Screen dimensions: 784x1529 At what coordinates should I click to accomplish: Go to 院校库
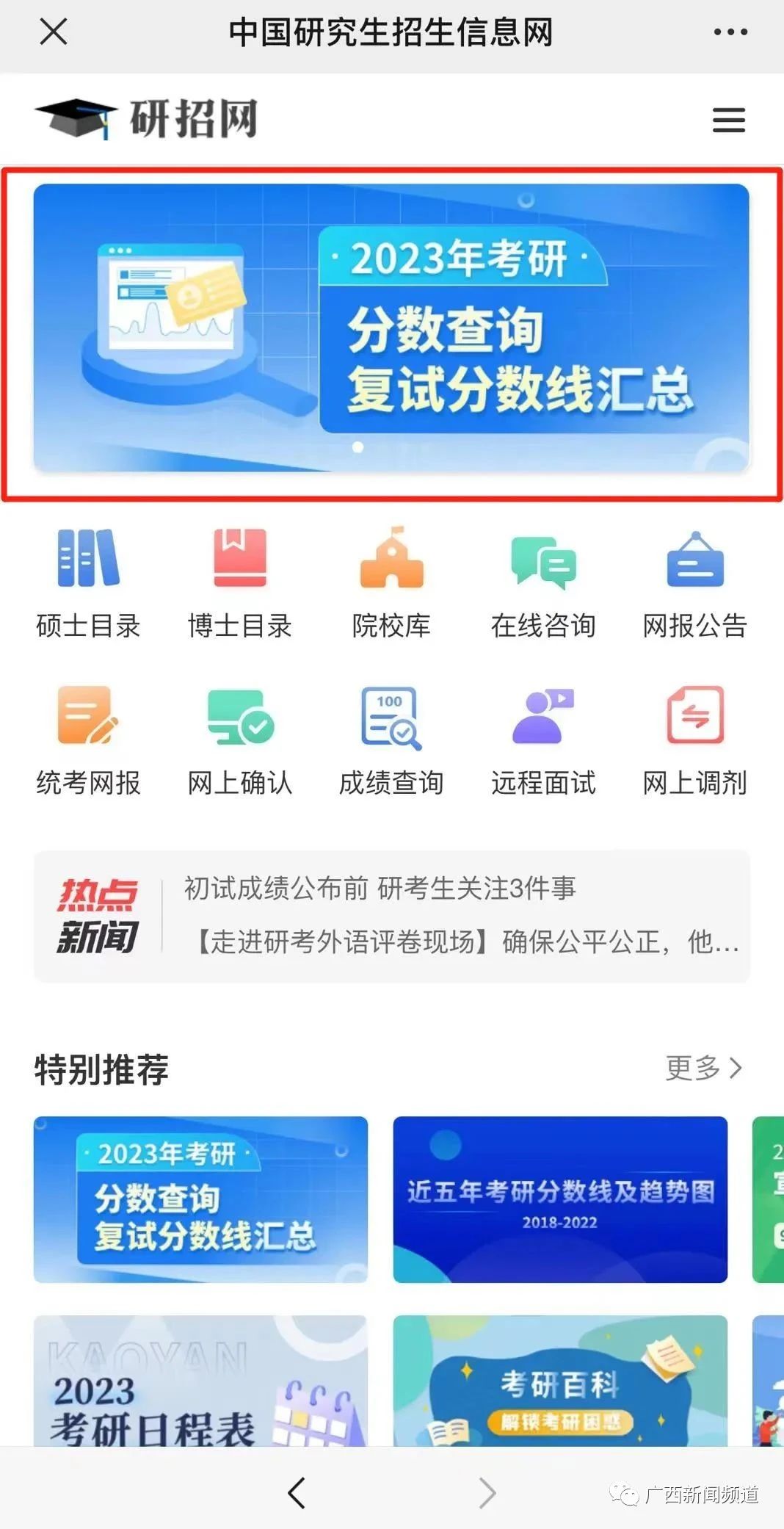pos(391,584)
